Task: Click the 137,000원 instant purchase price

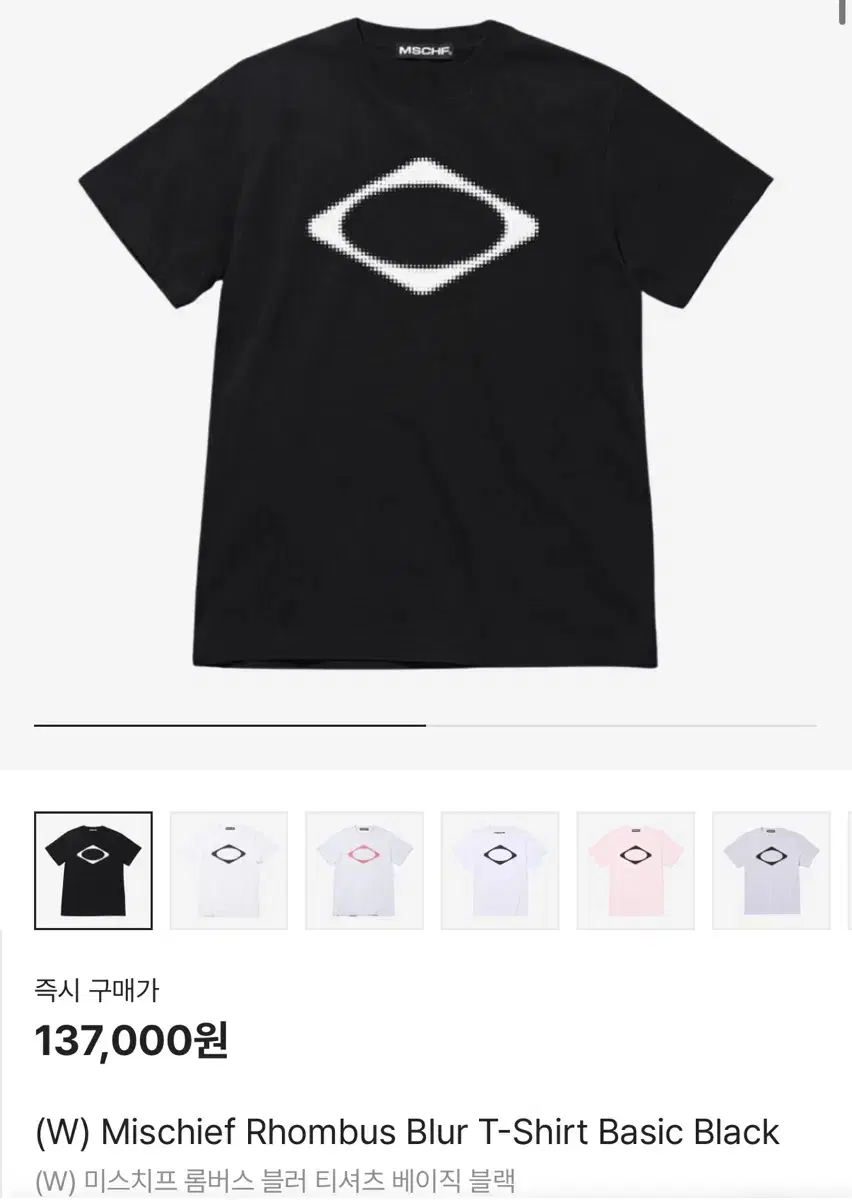Action: click(130, 1043)
